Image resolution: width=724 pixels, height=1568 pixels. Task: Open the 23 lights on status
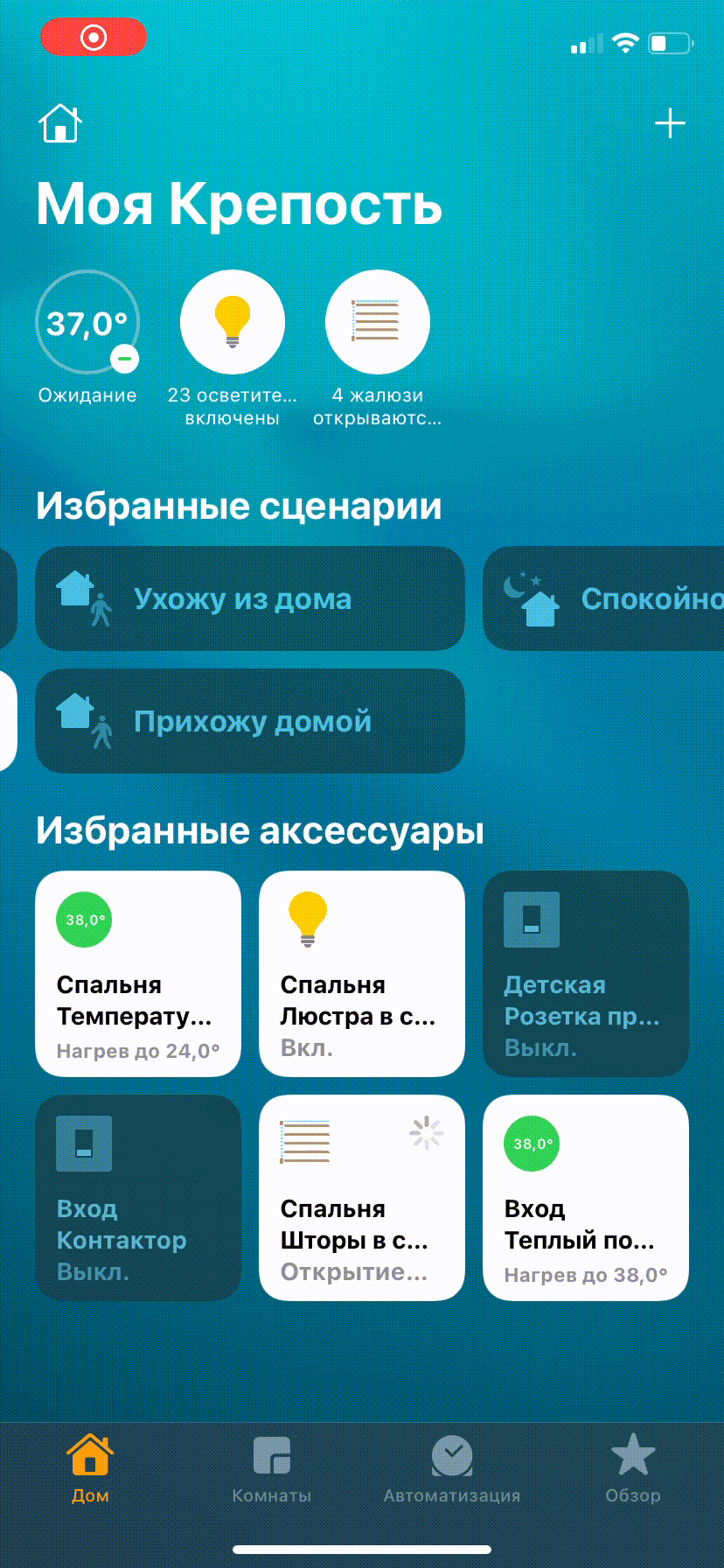pyautogui.click(x=233, y=323)
